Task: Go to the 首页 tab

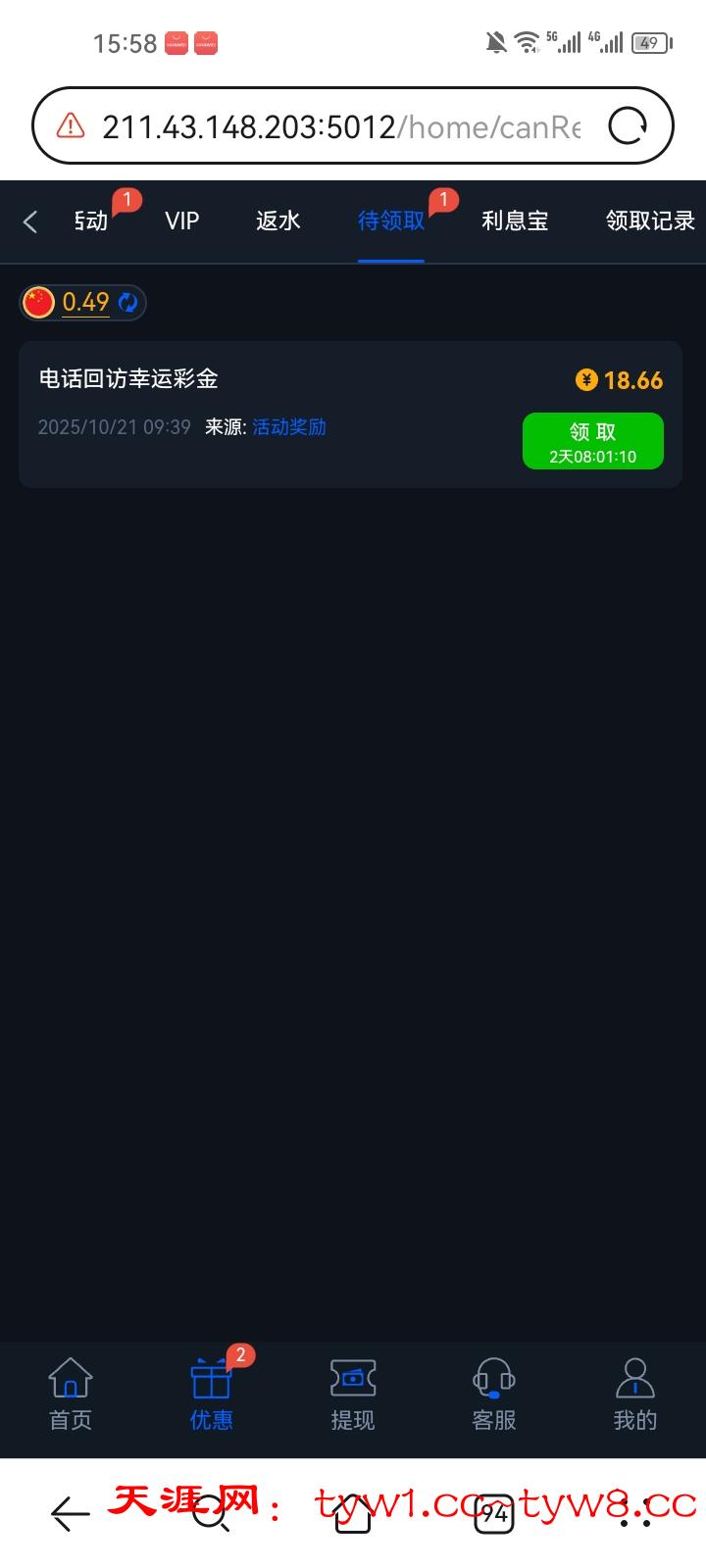Action: click(71, 1394)
